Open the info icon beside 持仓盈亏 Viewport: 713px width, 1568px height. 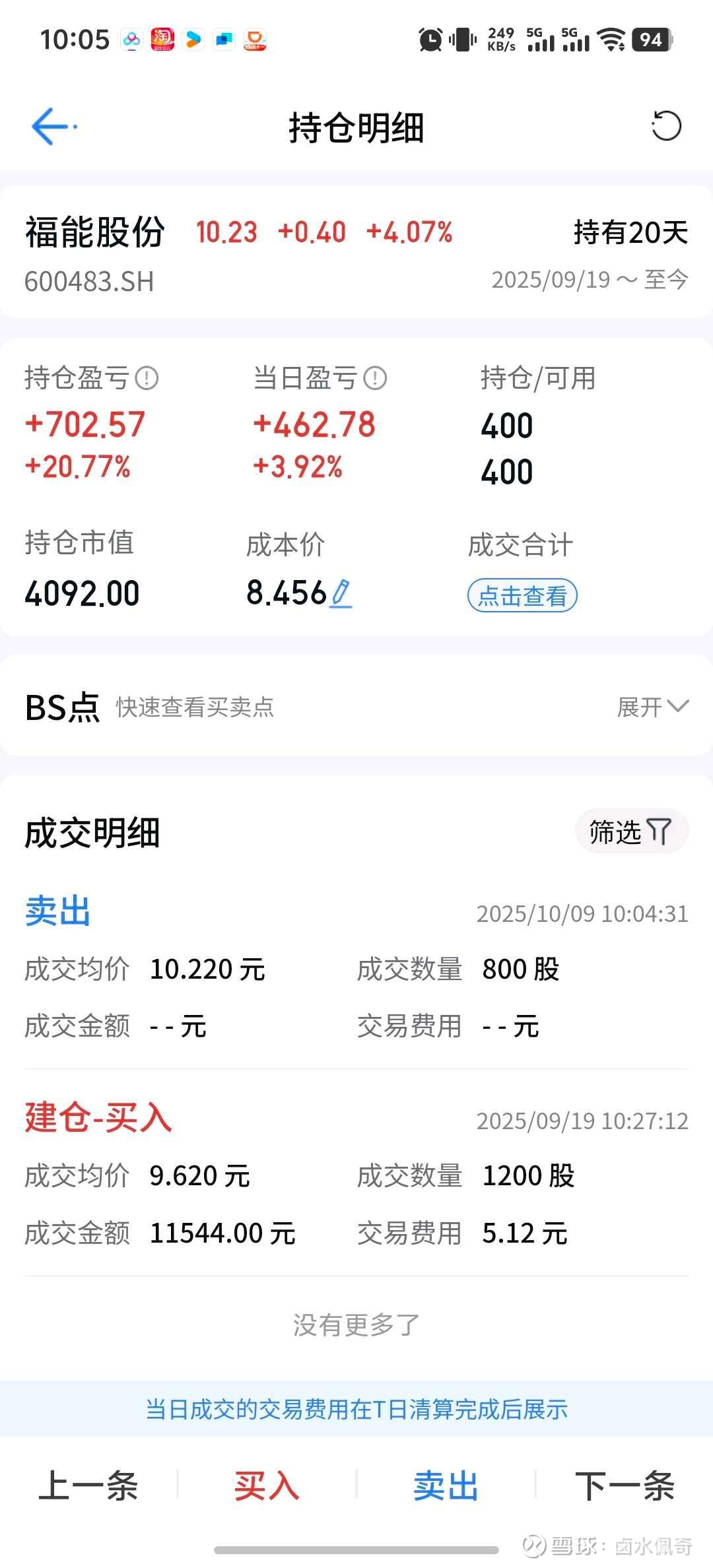(x=147, y=379)
